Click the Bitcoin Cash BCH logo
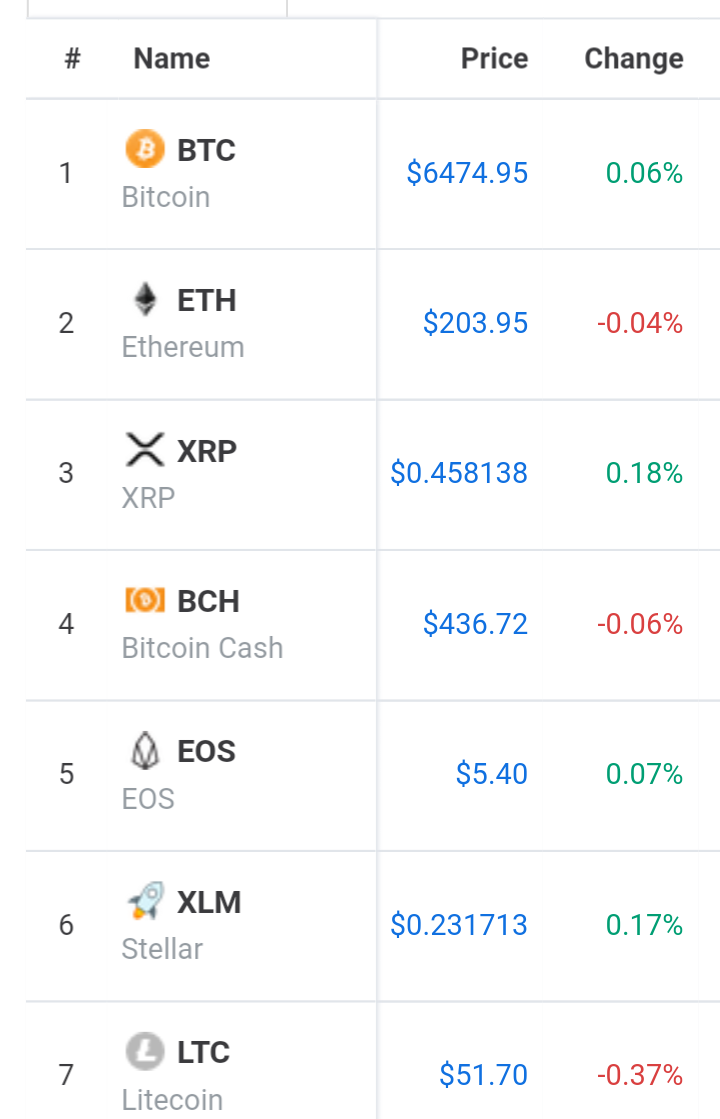The height and width of the screenshot is (1119, 720). [x=146, y=600]
